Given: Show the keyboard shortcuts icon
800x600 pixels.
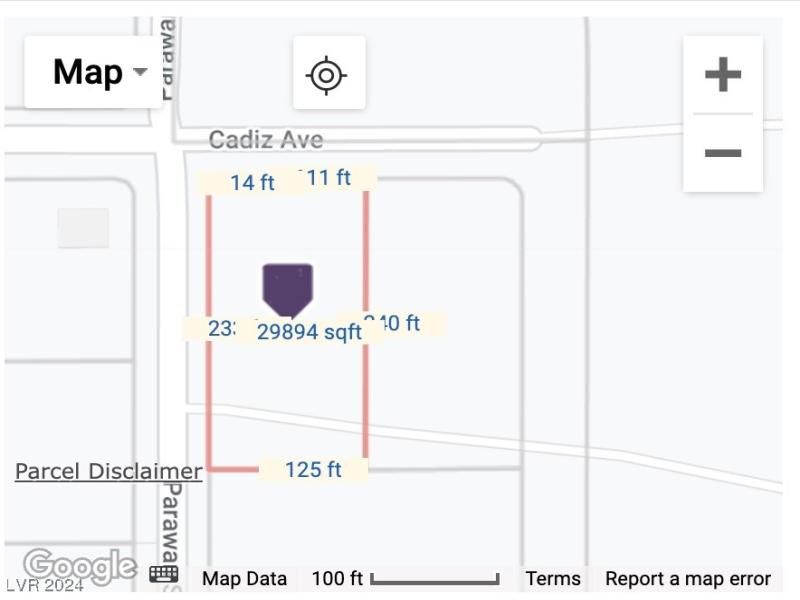Looking at the screenshot, I should [x=164, y=574].
